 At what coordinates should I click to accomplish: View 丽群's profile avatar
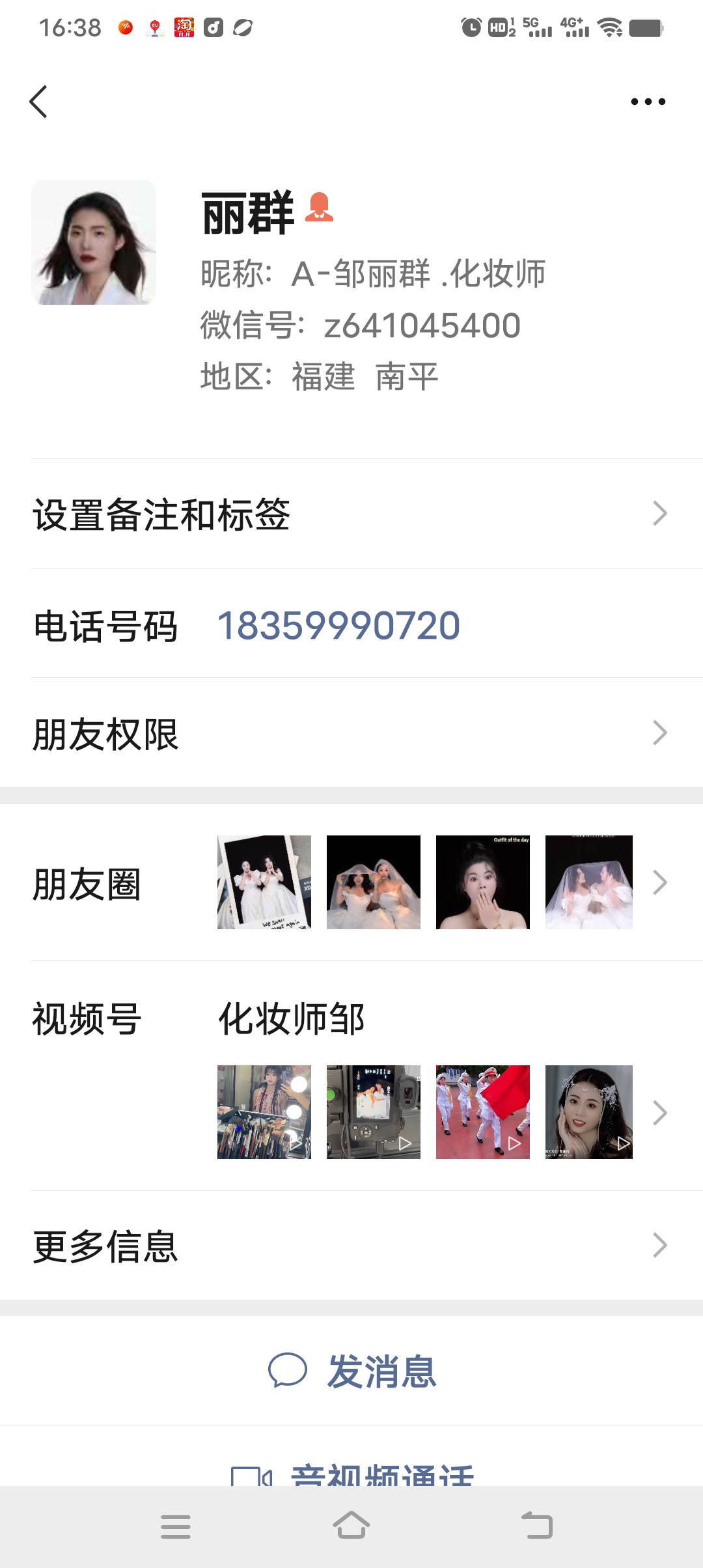[x=94, y=242]
